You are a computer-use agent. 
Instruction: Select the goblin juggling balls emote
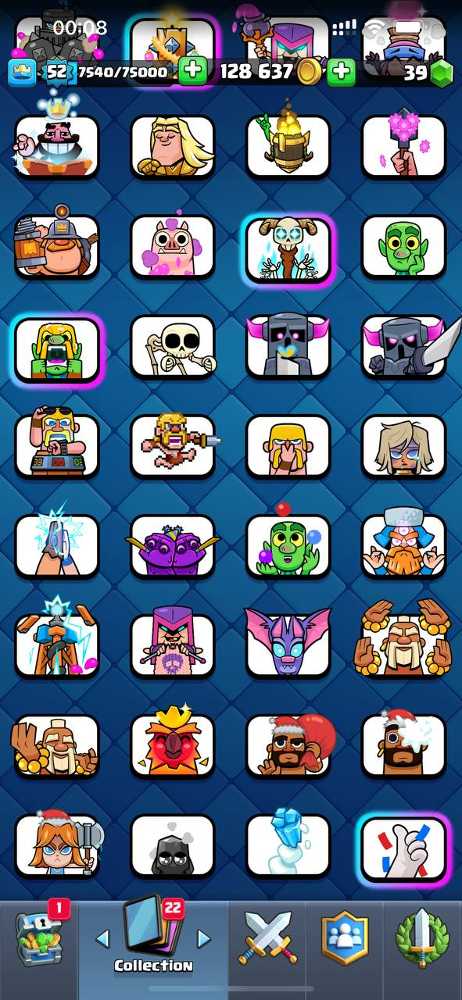click(288, 546)
